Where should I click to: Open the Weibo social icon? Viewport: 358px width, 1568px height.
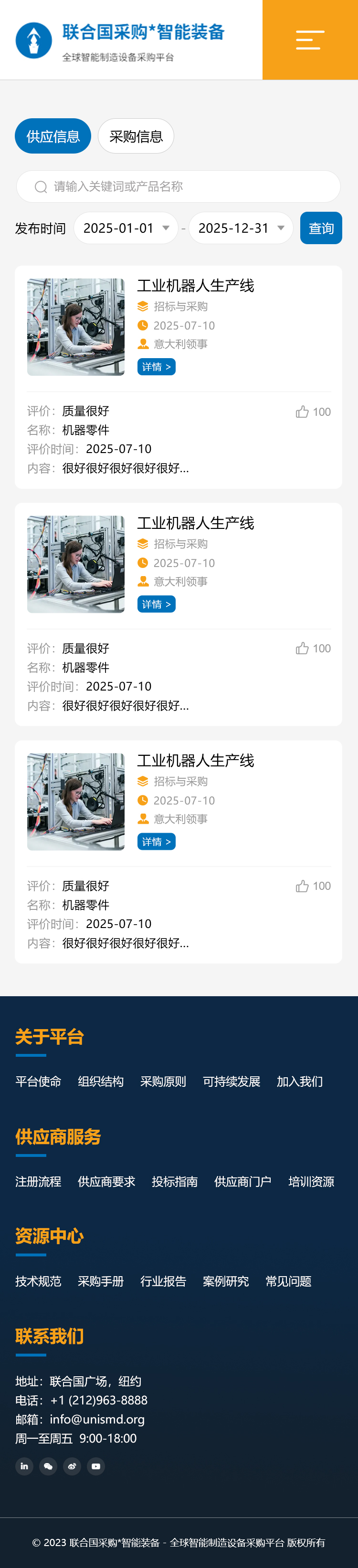point(72,1466)
